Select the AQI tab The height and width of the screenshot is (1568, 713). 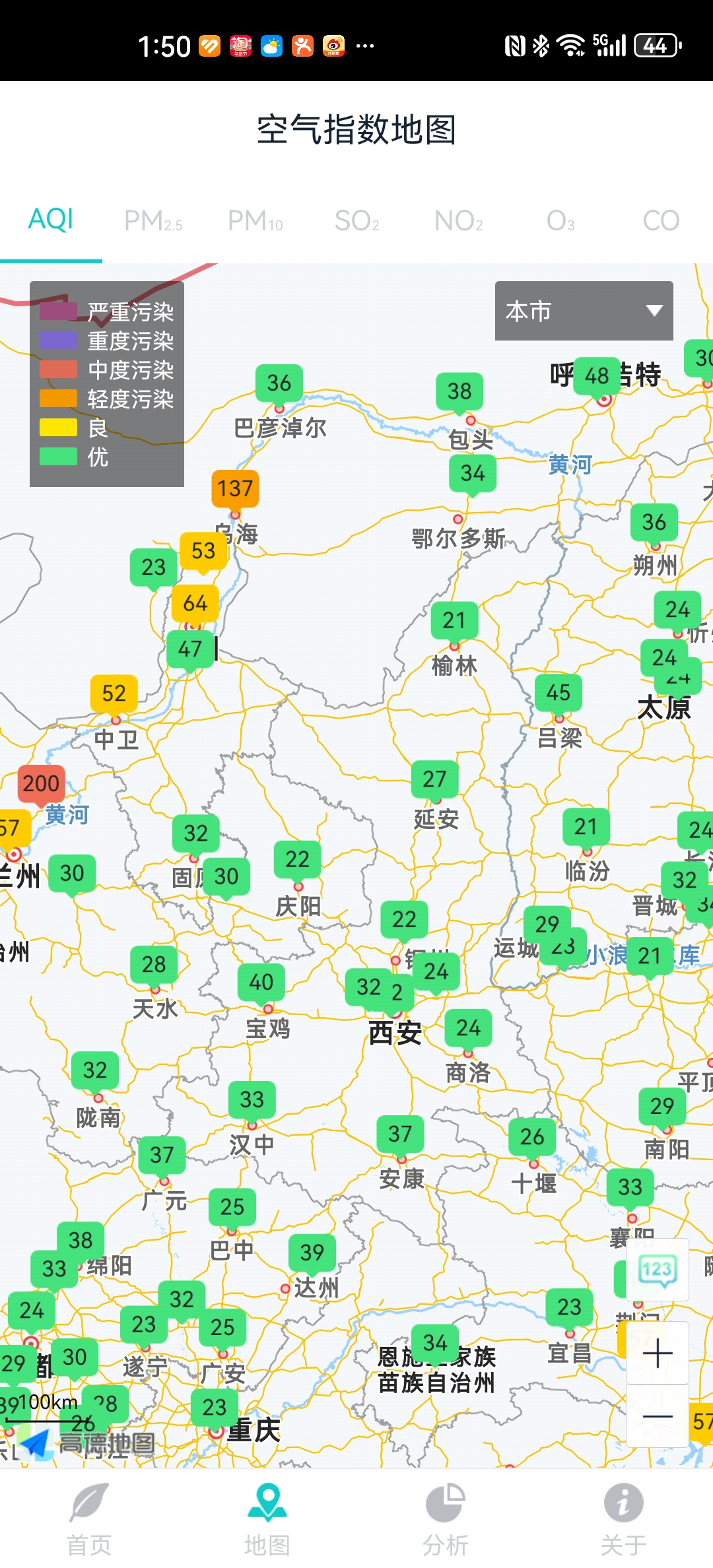51,219
